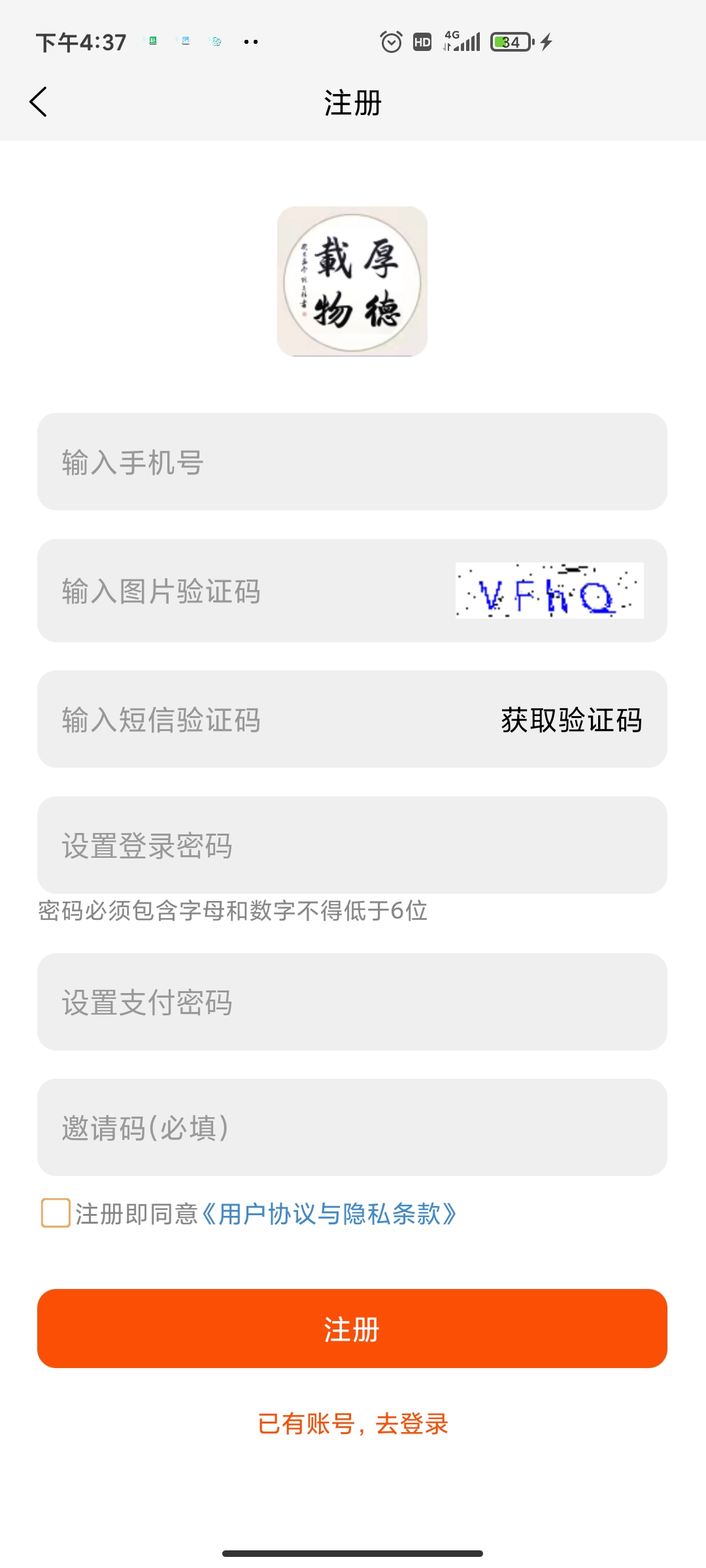Select the login password field
The width and height of the screenshot is (706, 1568).
[352, 845]
